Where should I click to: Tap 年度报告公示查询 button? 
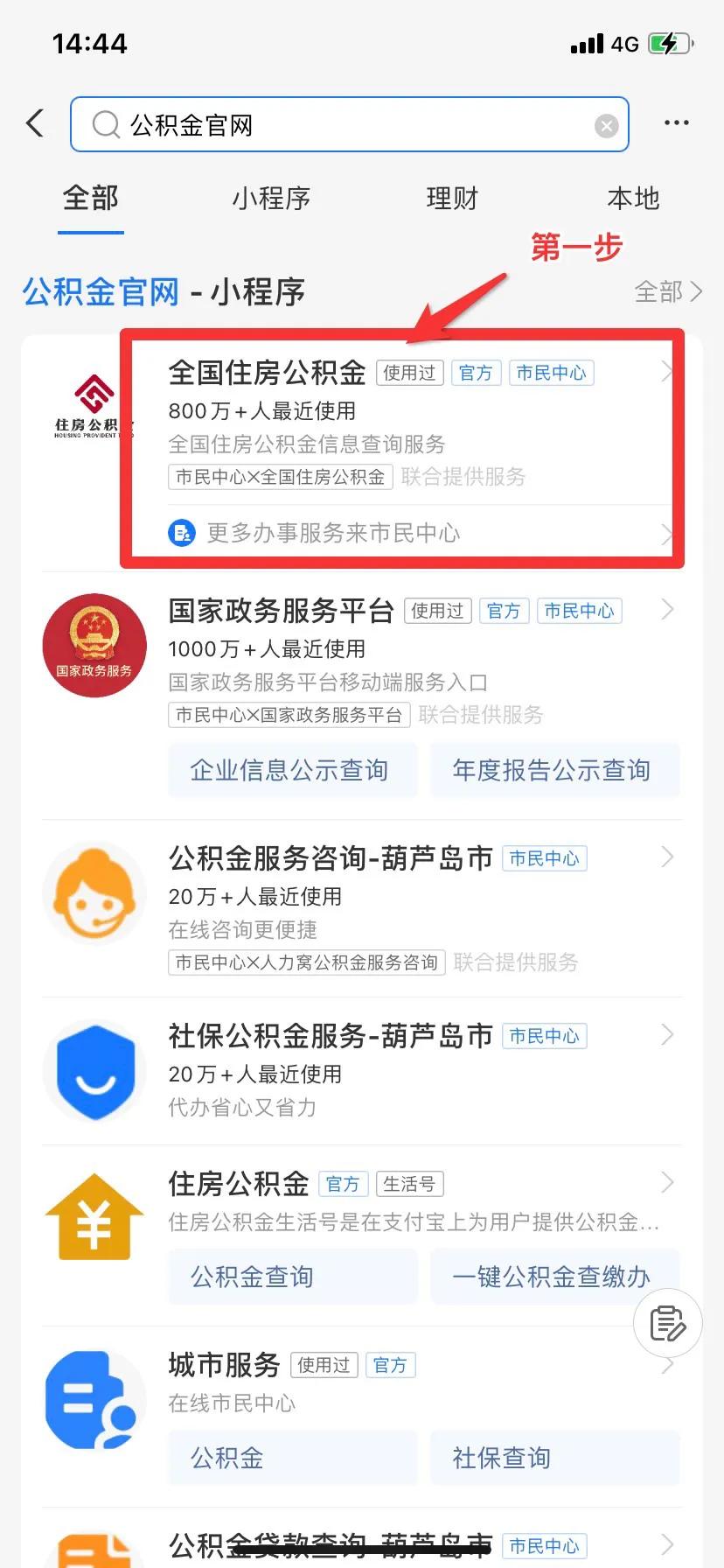pyautogui.click(x=553, y=770)
